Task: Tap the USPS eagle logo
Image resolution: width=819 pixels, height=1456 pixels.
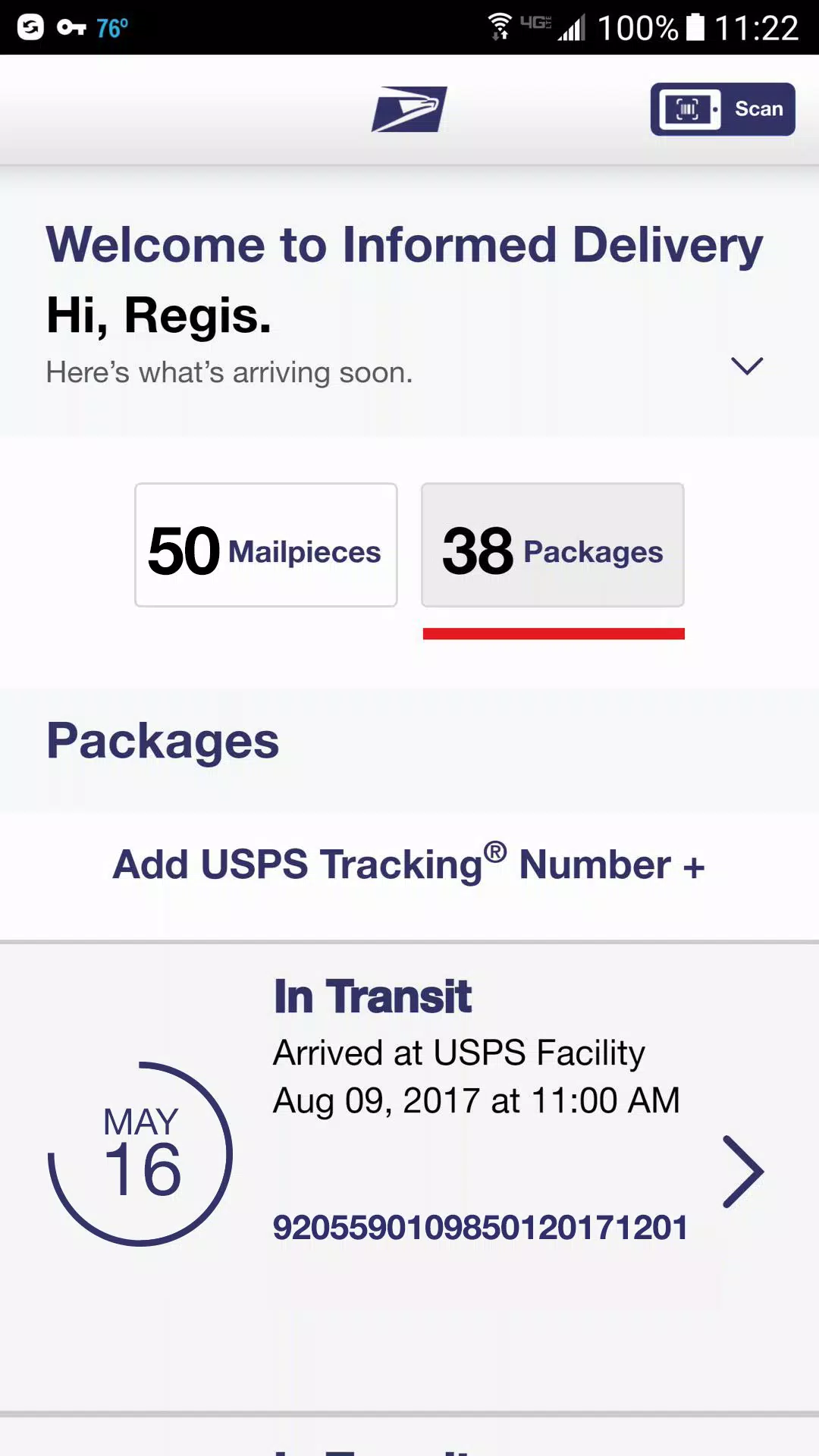Action: [409, 110]
